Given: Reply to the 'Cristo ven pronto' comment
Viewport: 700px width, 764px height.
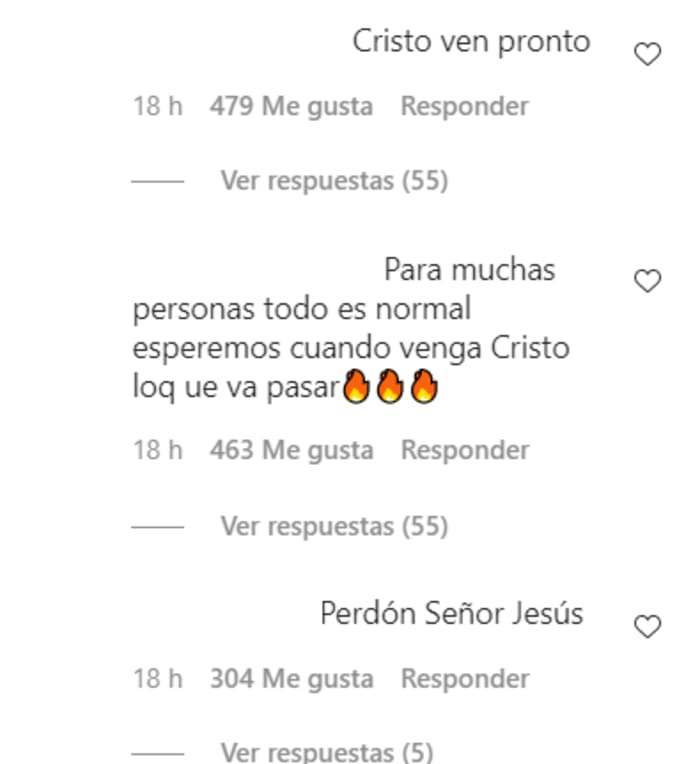Looking at the screenshot, I should pyautogui.click(x=464, y=106).
